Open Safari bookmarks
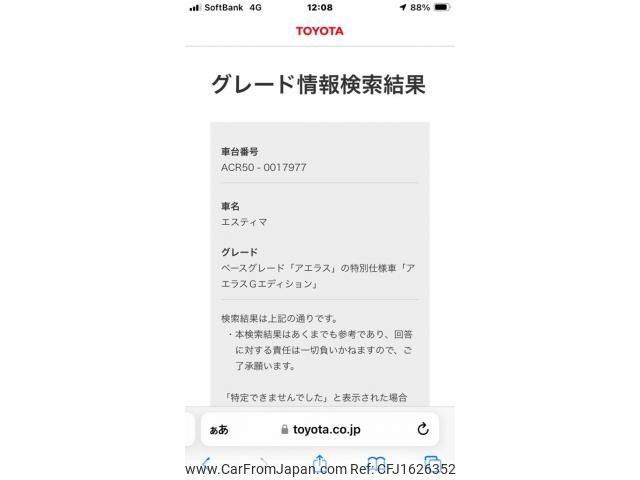This screenshot has height=480, width=640. tap(376, 464)
